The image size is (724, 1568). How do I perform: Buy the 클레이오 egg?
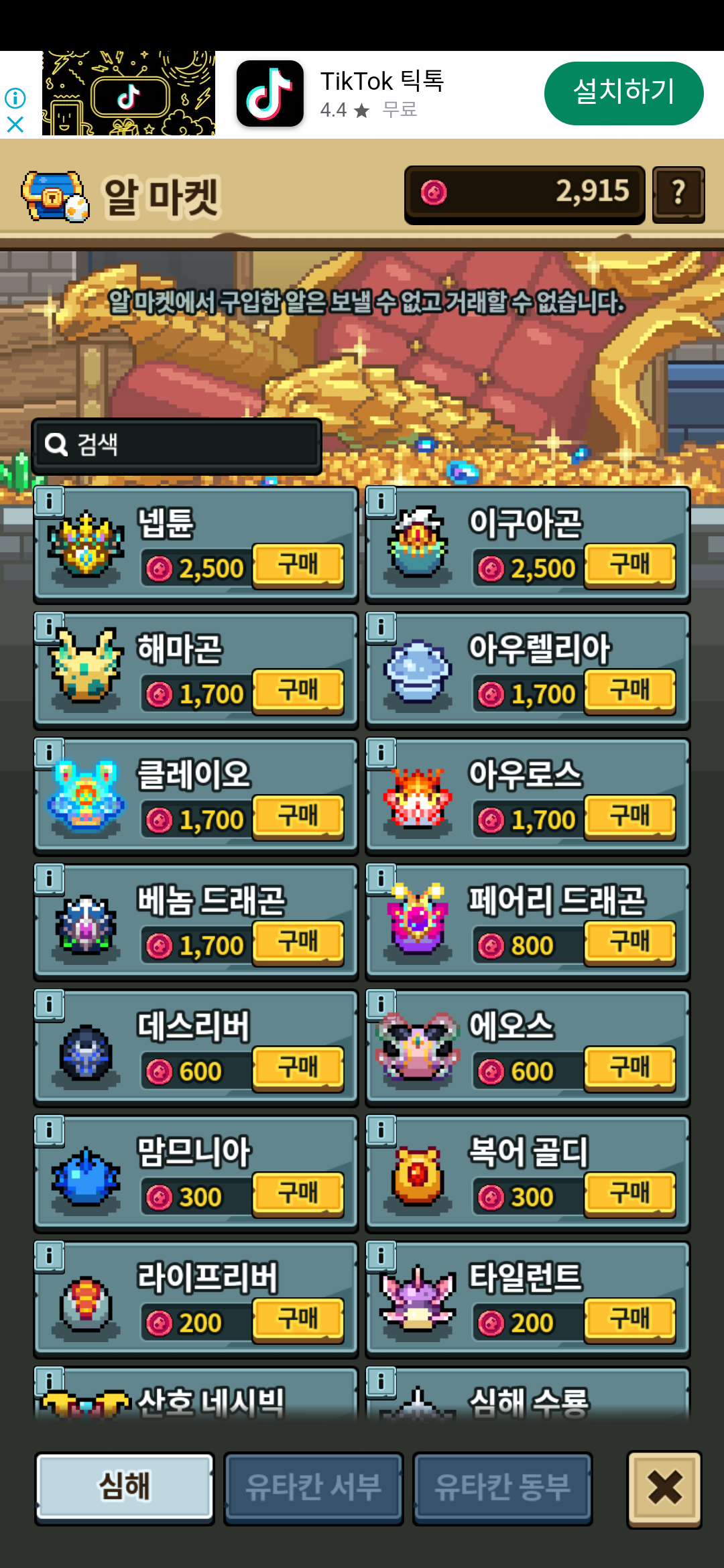(298, 817)
